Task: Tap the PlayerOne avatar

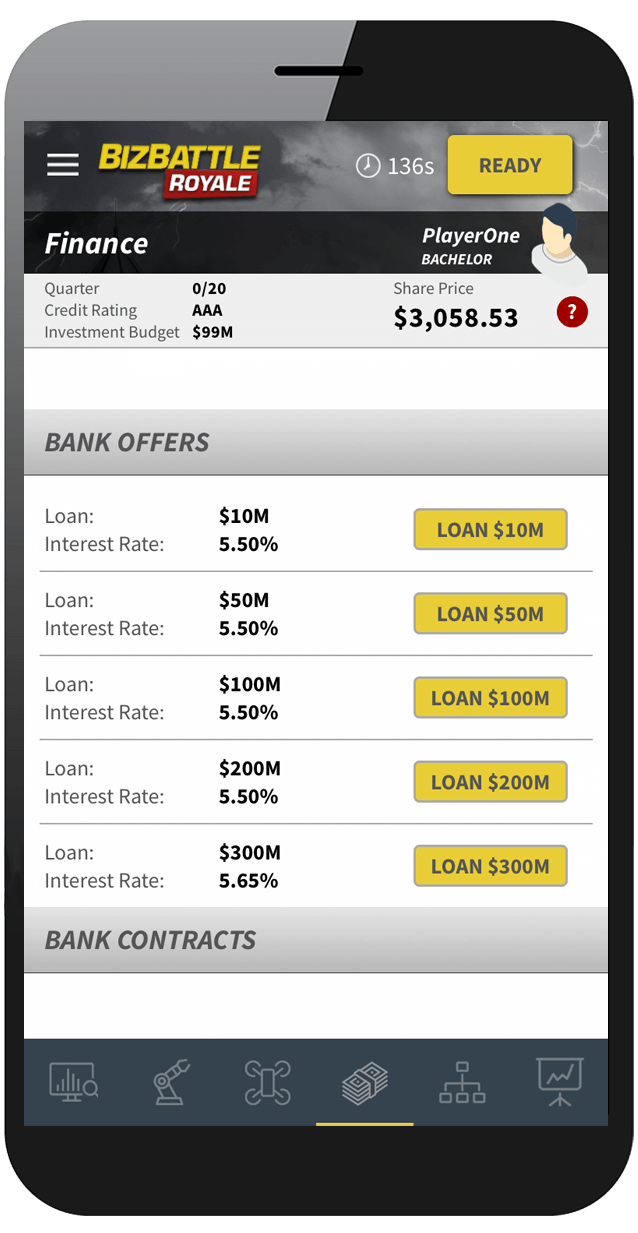Action: (558, 241)
